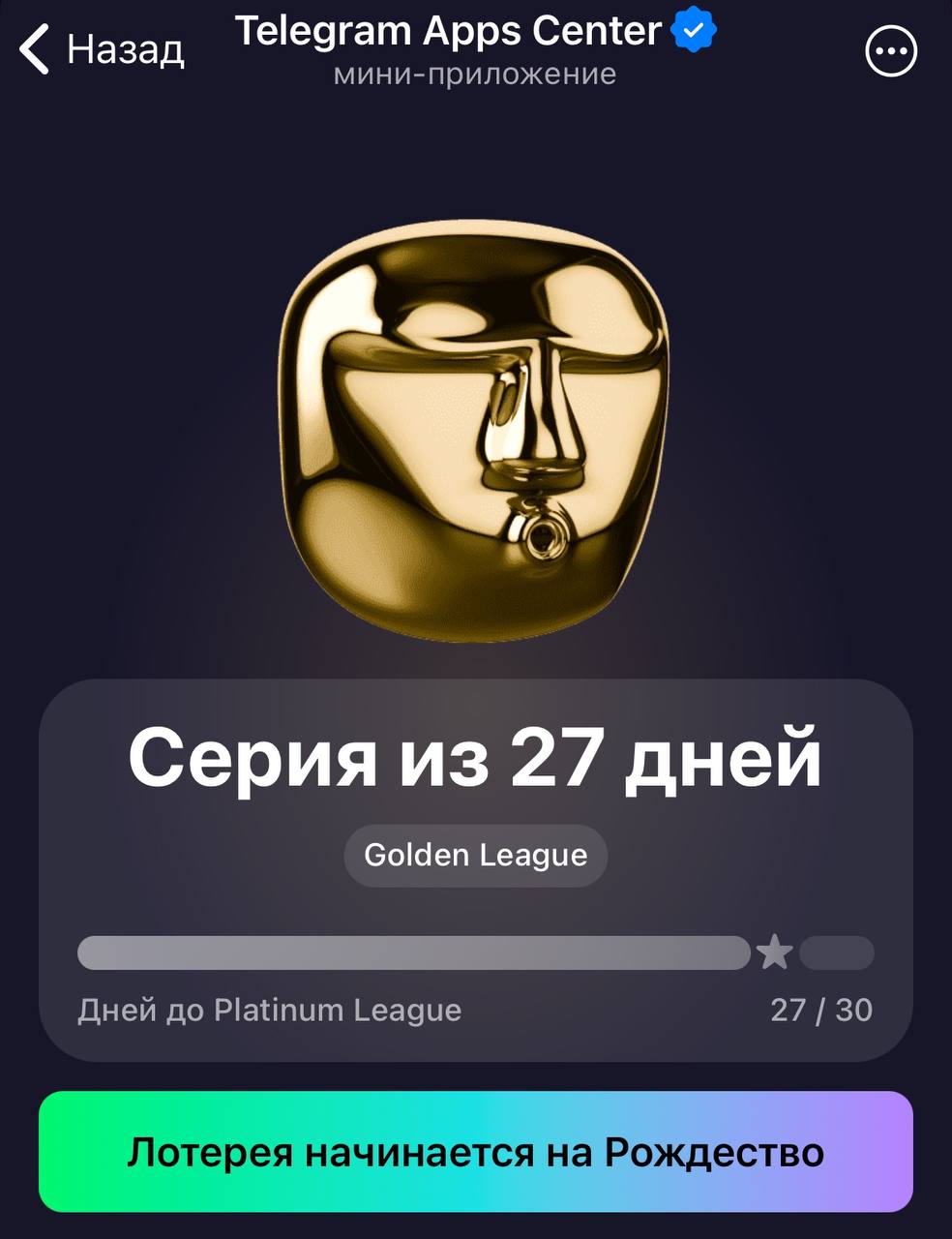The height and width of the screenshot is (1239, 952).
Task: Go back using the Назад button
Action: [x=102, y=49]
